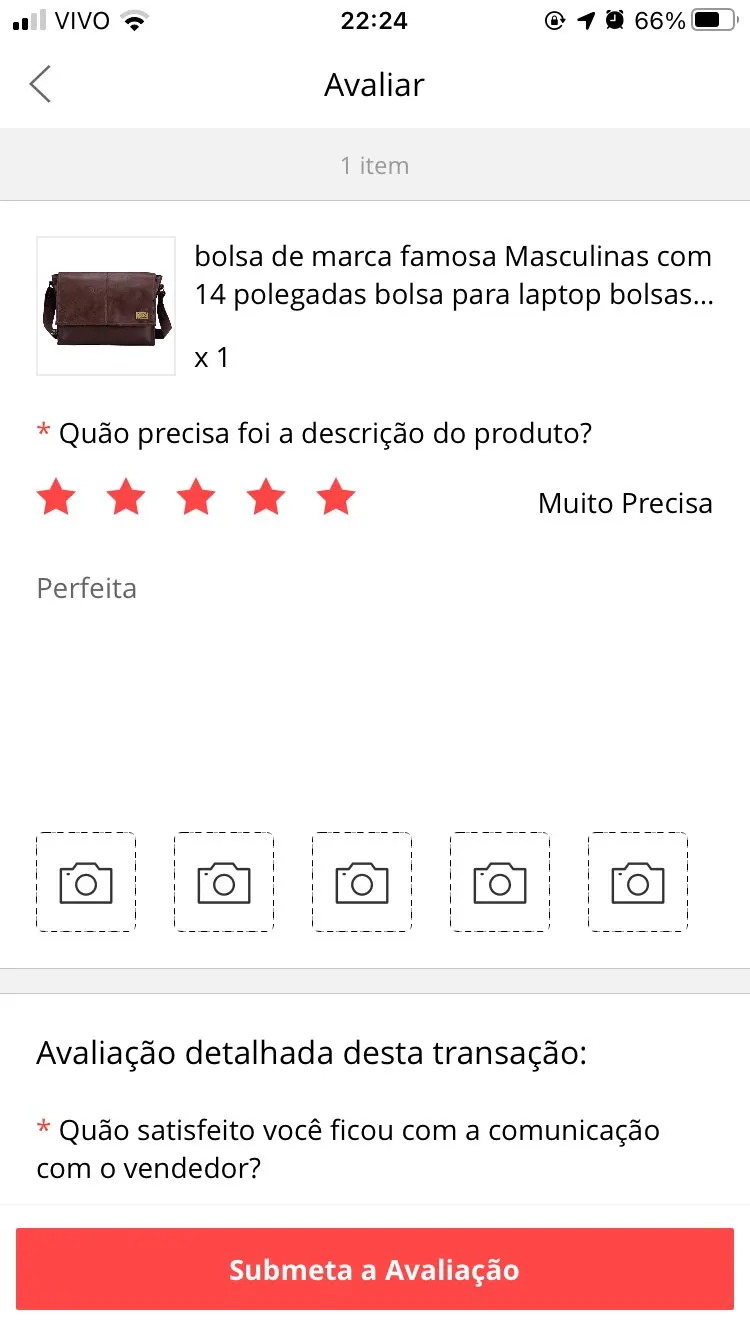Rate the product description two stars

(x=126, y=497)
